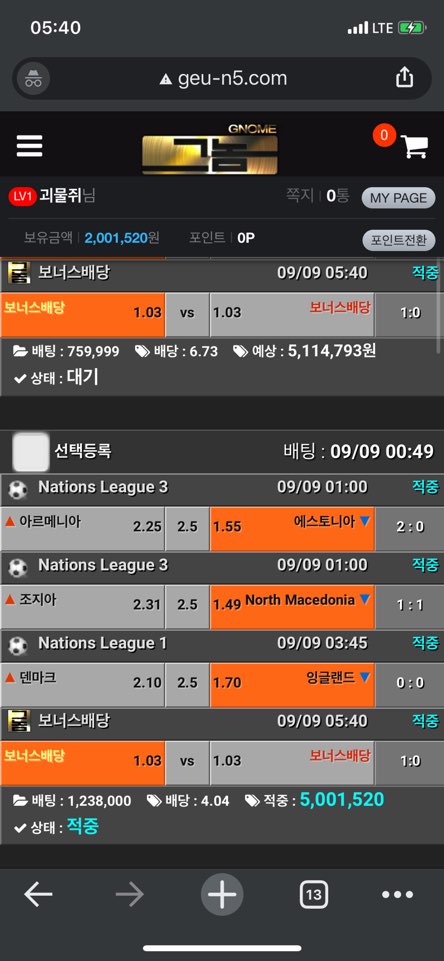
Task: Tap the geu-n5.com address bar
Action: click(x=222, y=78)
